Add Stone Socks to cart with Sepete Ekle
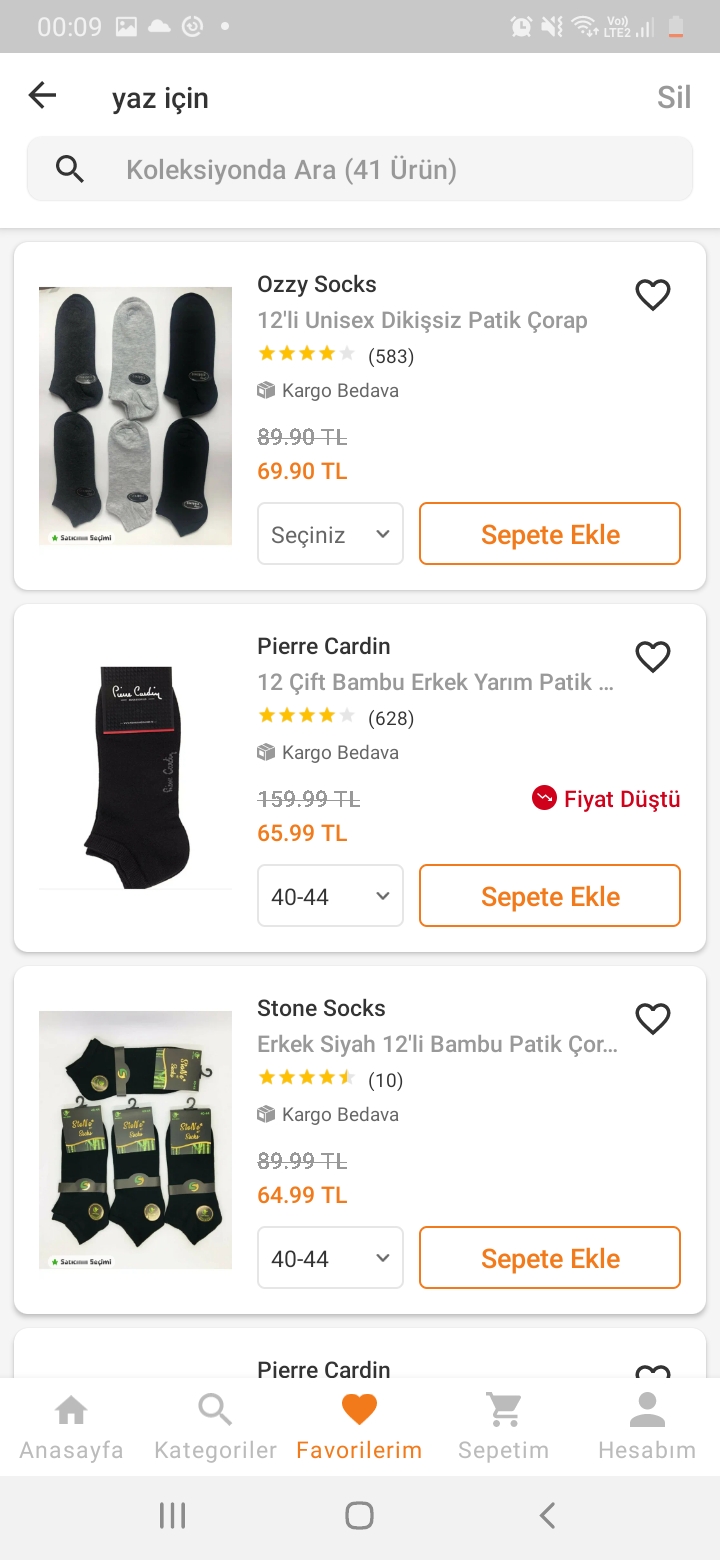Screen dimensions: 720x1560 pyautogui.click(x=550, y=1258)
